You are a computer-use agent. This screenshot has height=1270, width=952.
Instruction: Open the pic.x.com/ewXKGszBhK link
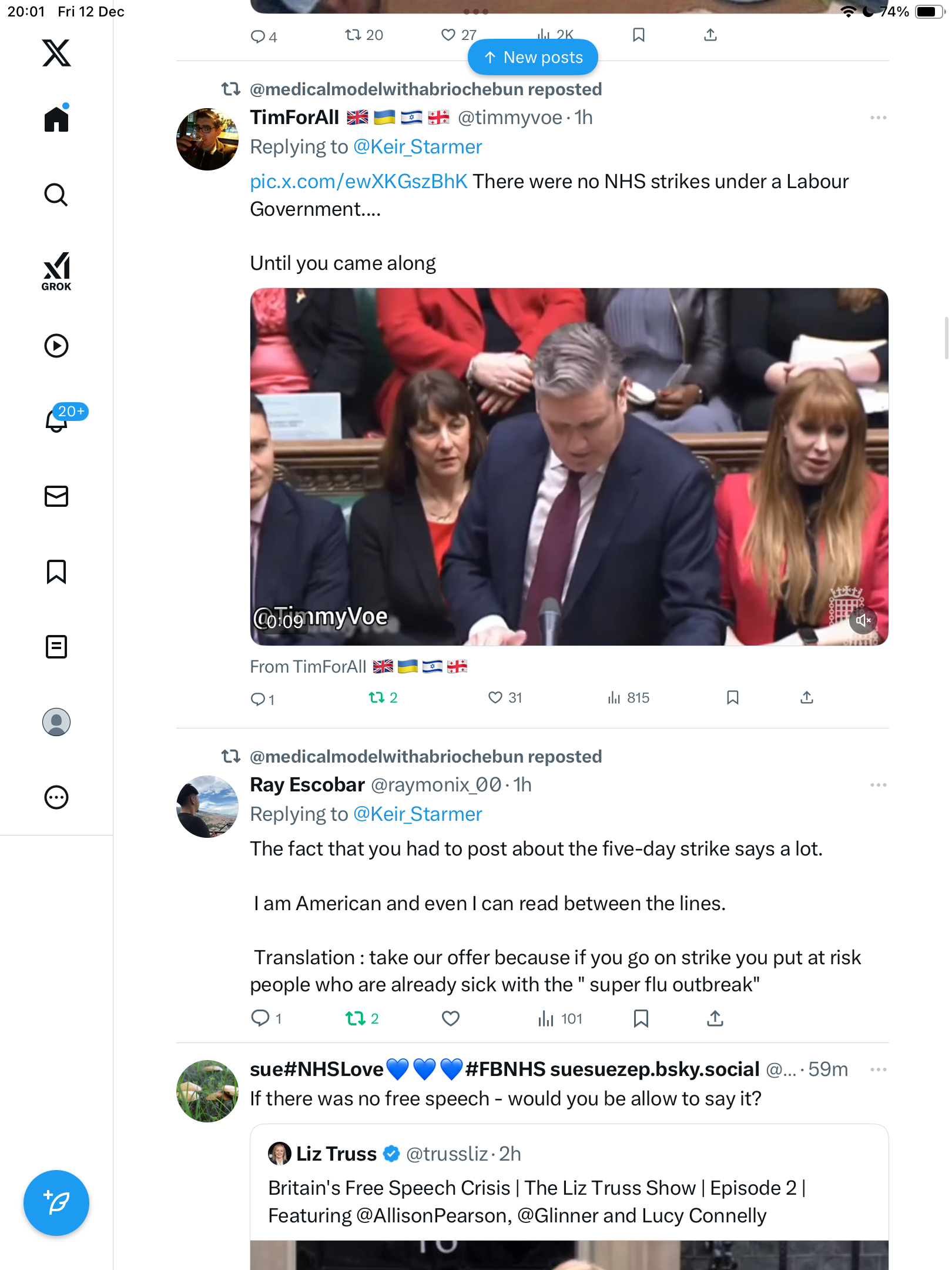tap(358, 182)
